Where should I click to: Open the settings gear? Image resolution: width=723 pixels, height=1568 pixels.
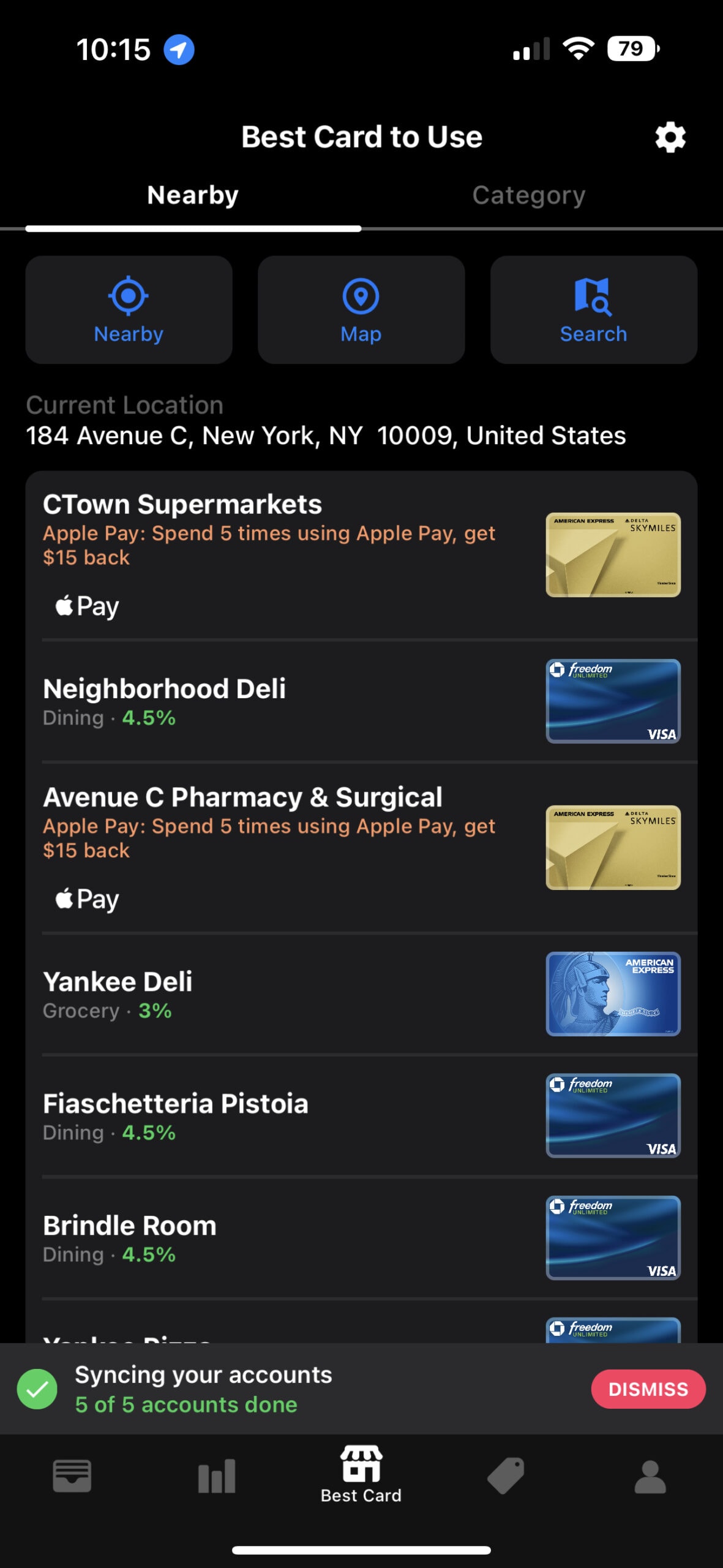pos(670,137)
